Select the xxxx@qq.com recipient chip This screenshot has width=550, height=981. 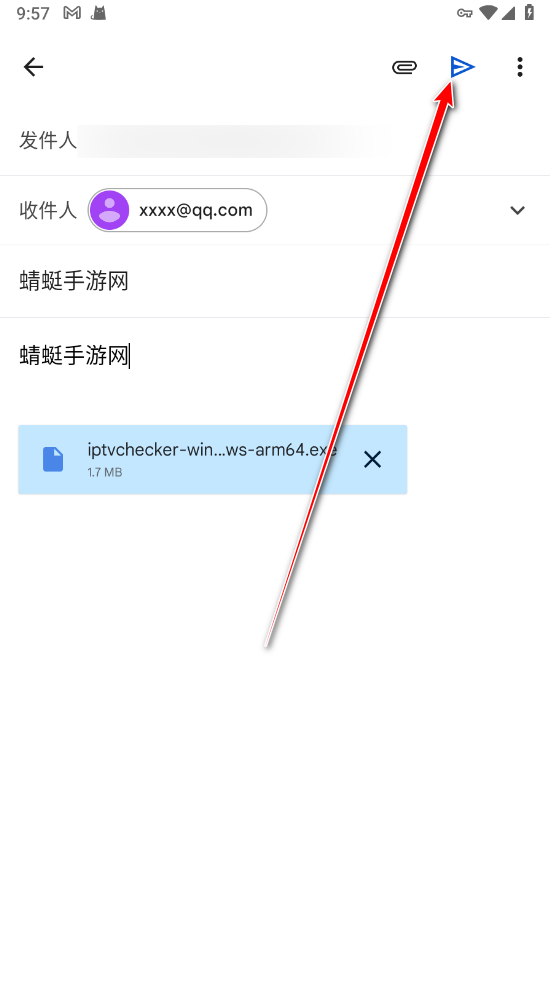(178, 210)
